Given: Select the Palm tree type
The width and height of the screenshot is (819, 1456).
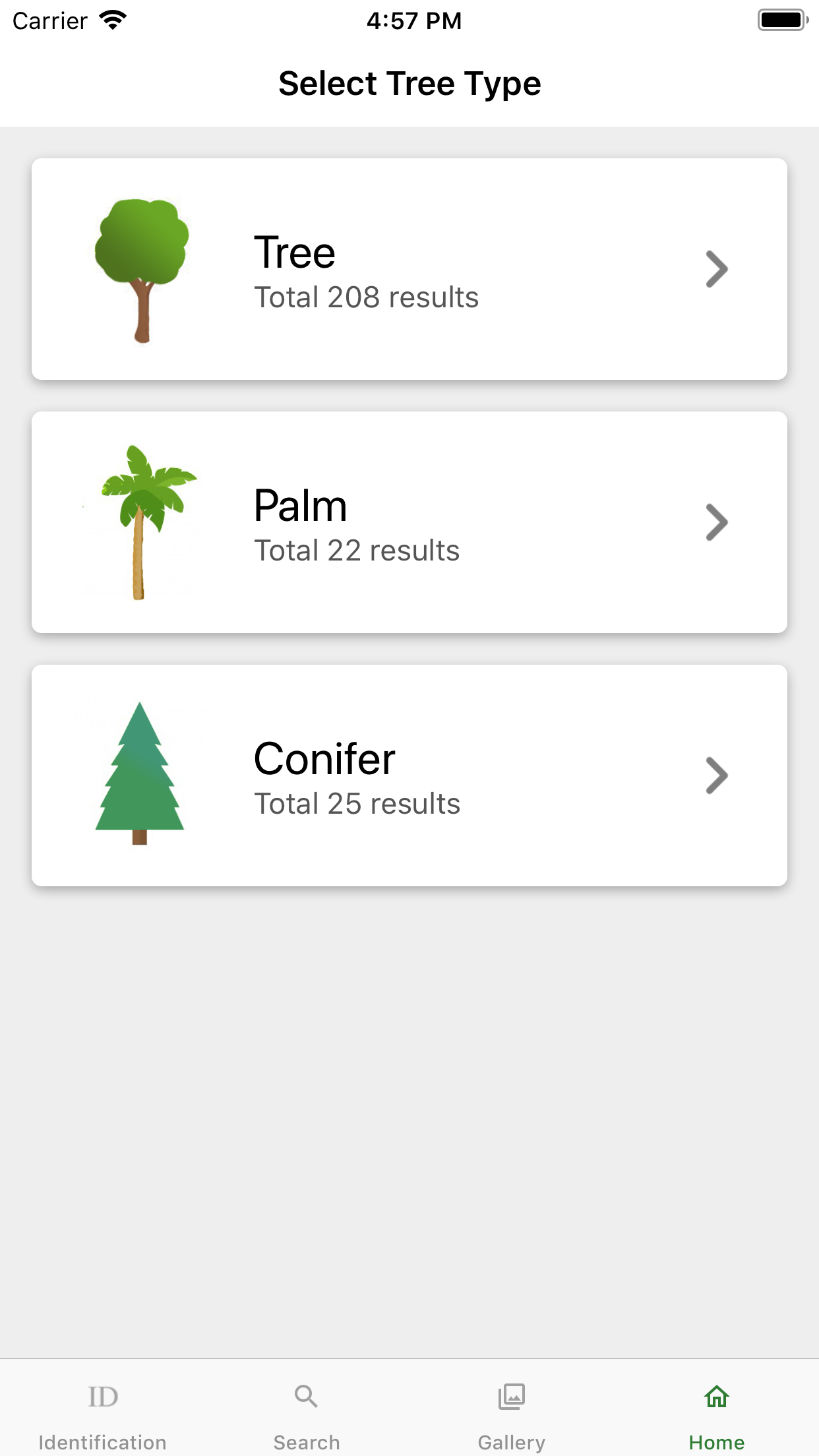Looking at the screenshot, I should [x=409, y=522].
